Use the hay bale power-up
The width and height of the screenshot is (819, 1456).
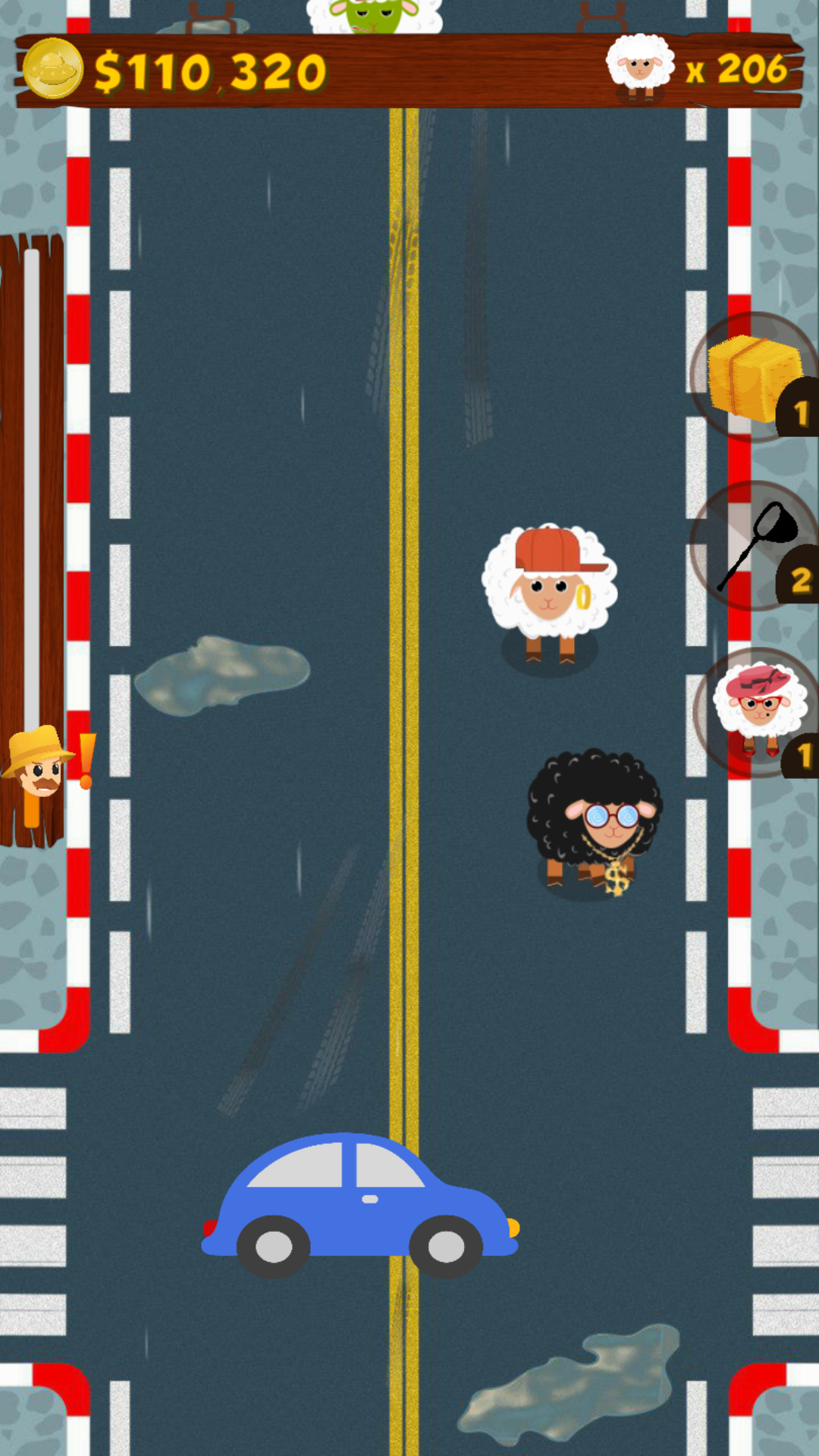click(x=755, y=377)
